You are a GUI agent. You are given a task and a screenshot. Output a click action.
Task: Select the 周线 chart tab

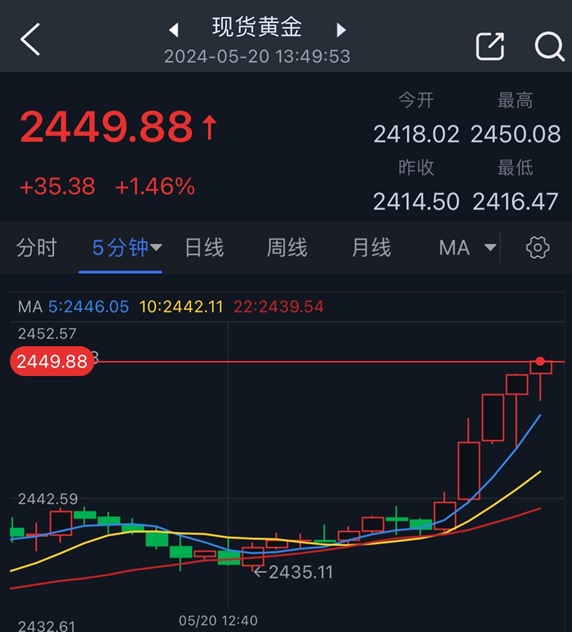[287, 247]
